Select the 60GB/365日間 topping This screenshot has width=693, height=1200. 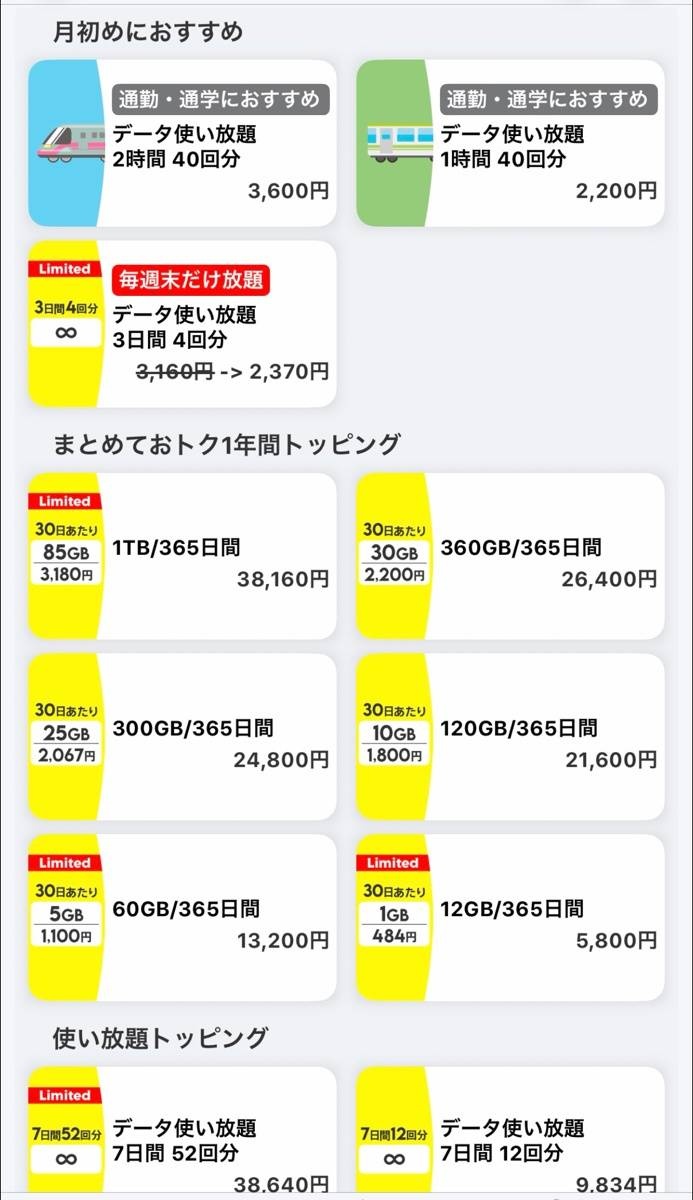tap(182, 918)
